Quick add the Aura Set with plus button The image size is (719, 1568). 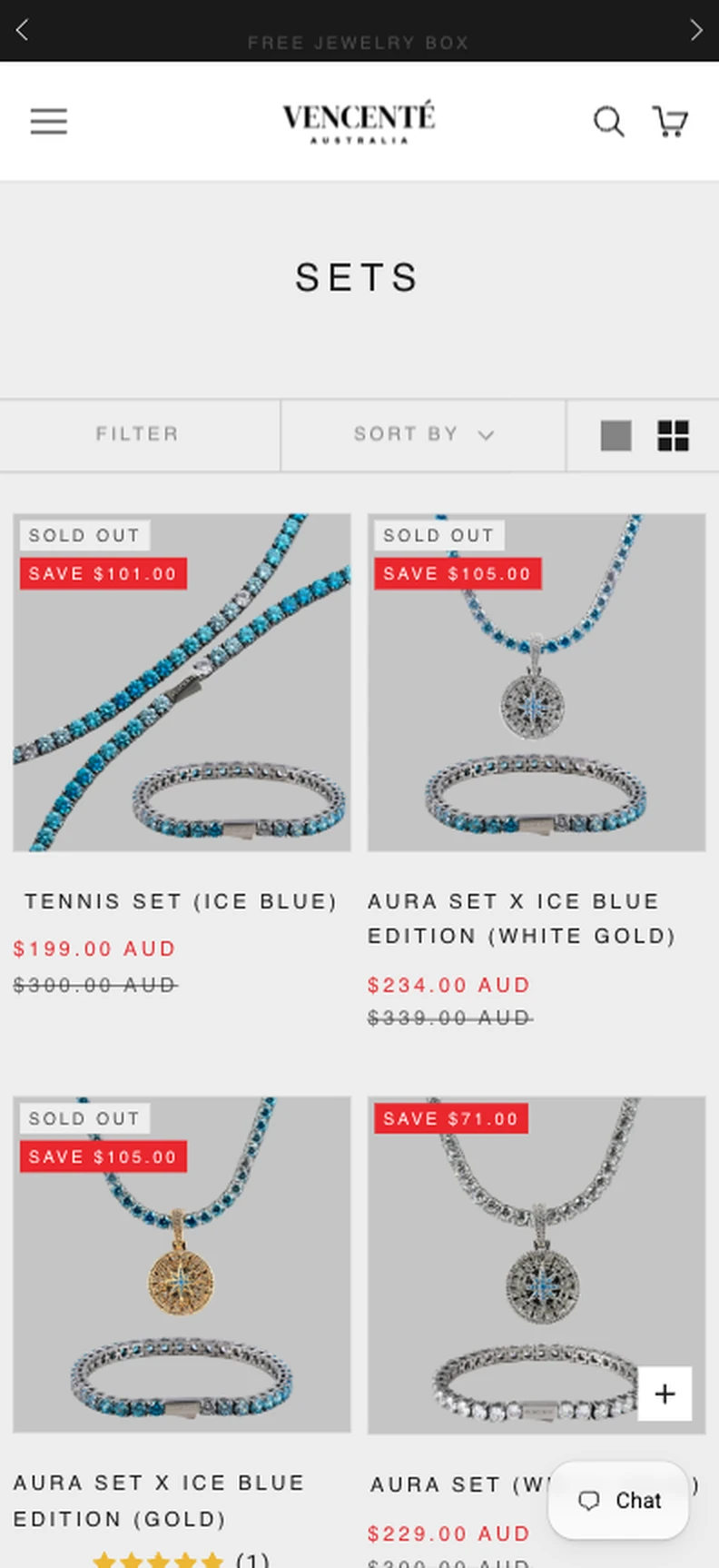[x=665, y=1394]
